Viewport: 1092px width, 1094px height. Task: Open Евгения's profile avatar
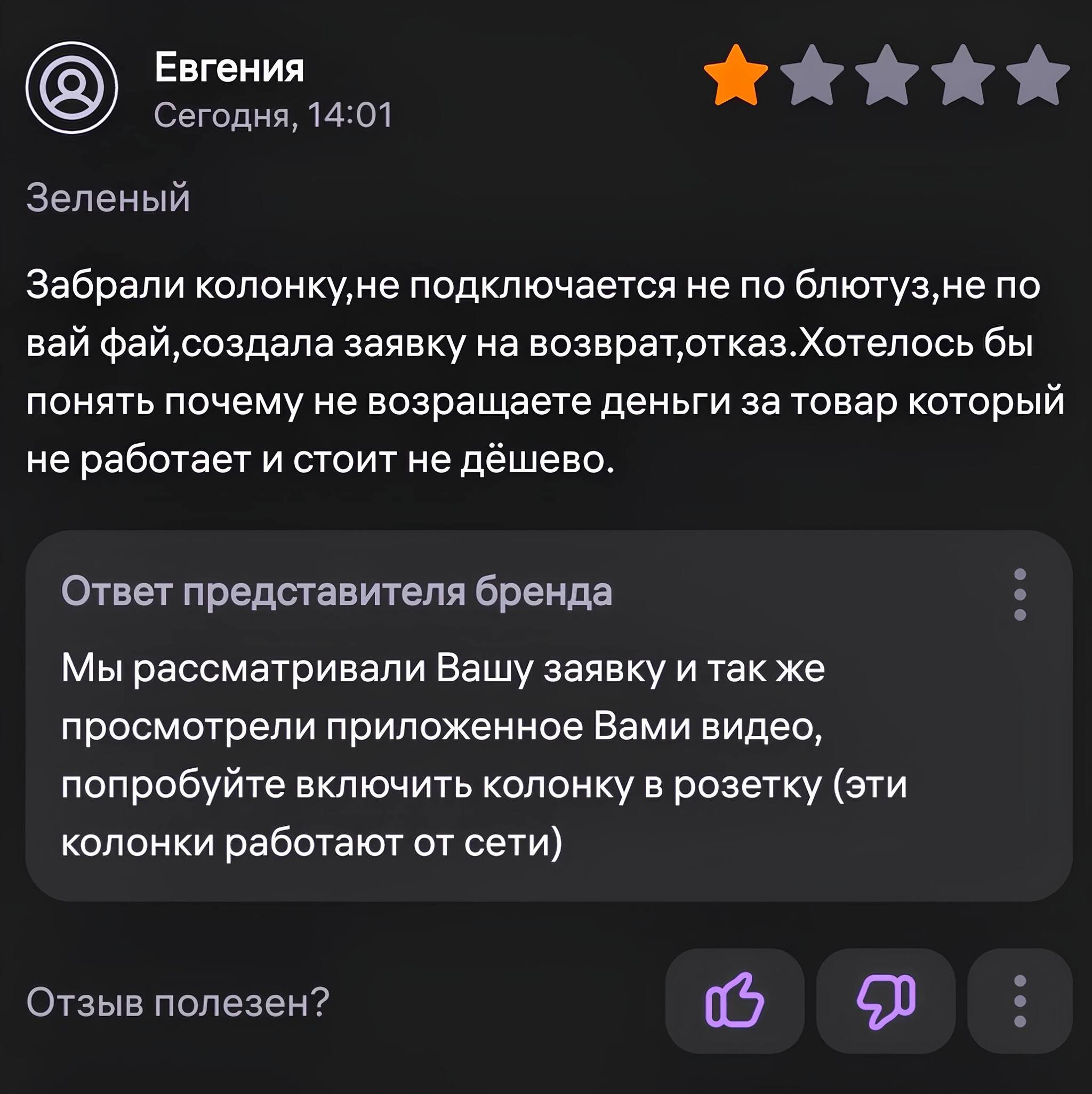click(71, 88)
